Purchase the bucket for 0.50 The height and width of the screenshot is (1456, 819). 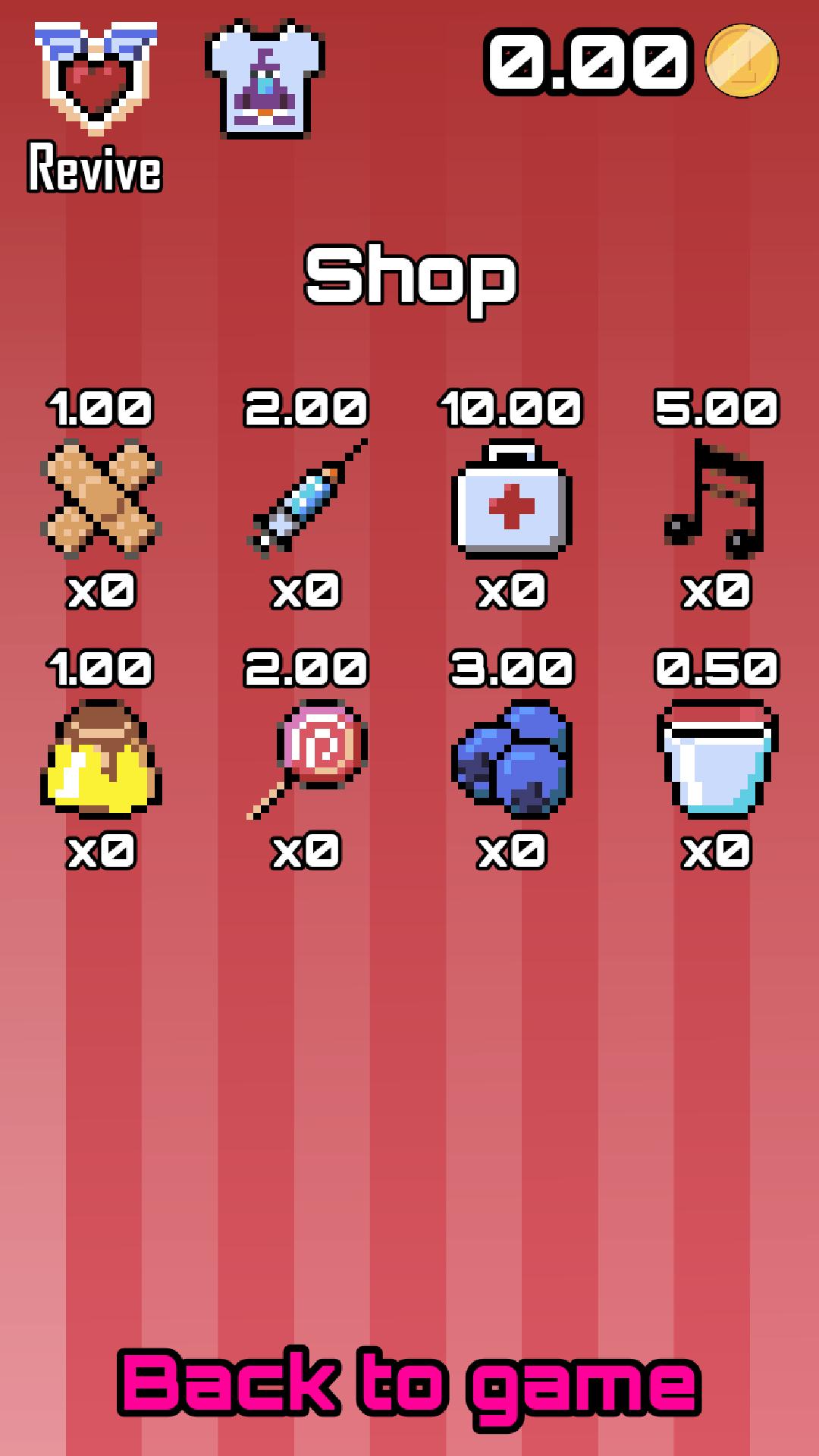point(717,759)
